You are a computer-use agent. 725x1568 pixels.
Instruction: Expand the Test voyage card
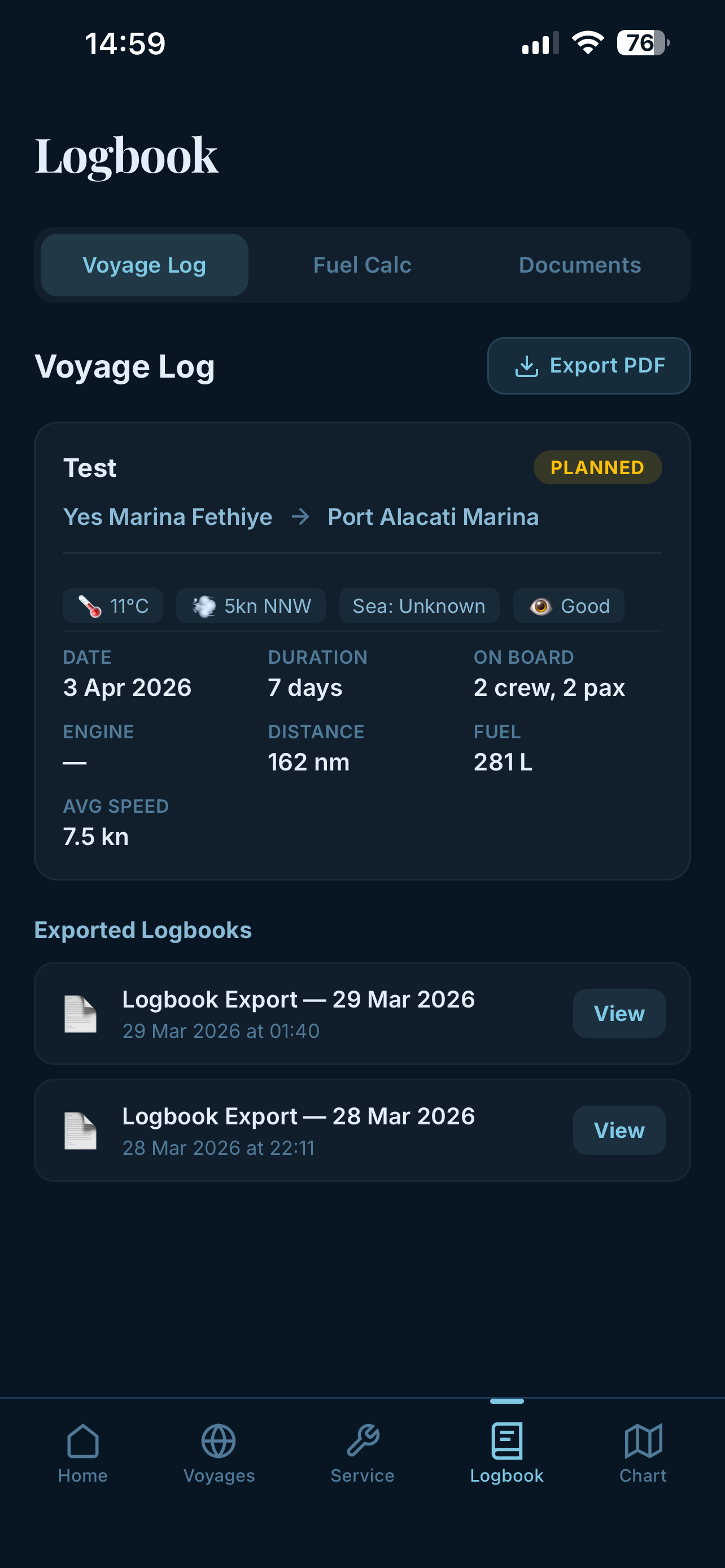click(362, 651)
